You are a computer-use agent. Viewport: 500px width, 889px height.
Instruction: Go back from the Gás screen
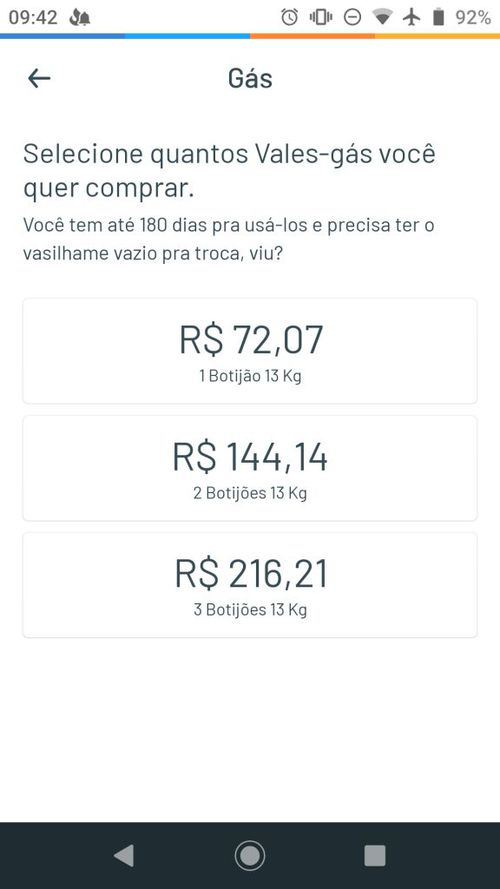click(39, 78)
